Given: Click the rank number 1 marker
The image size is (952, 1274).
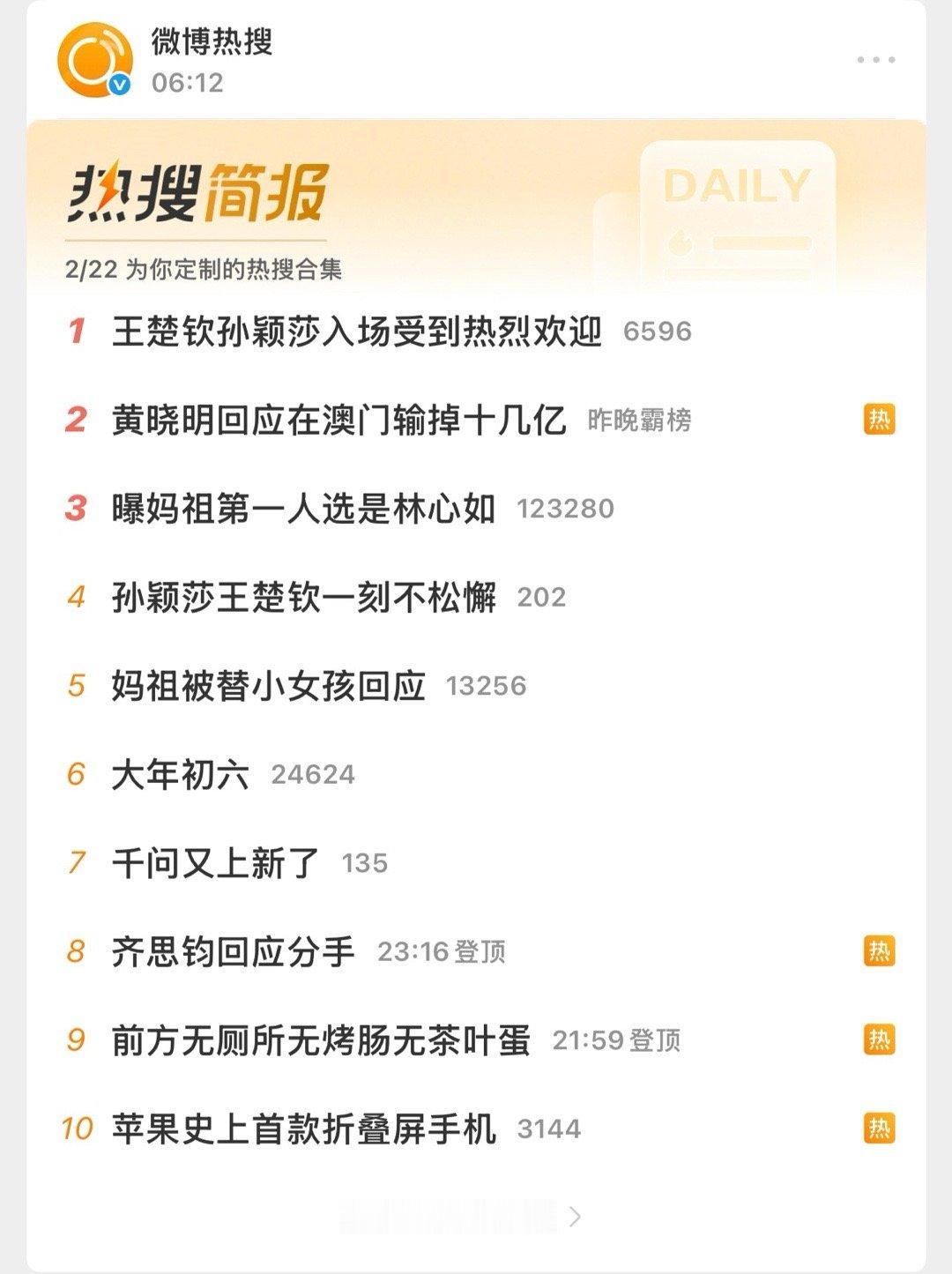Looking at the screenshot, I should coord(78,333).
